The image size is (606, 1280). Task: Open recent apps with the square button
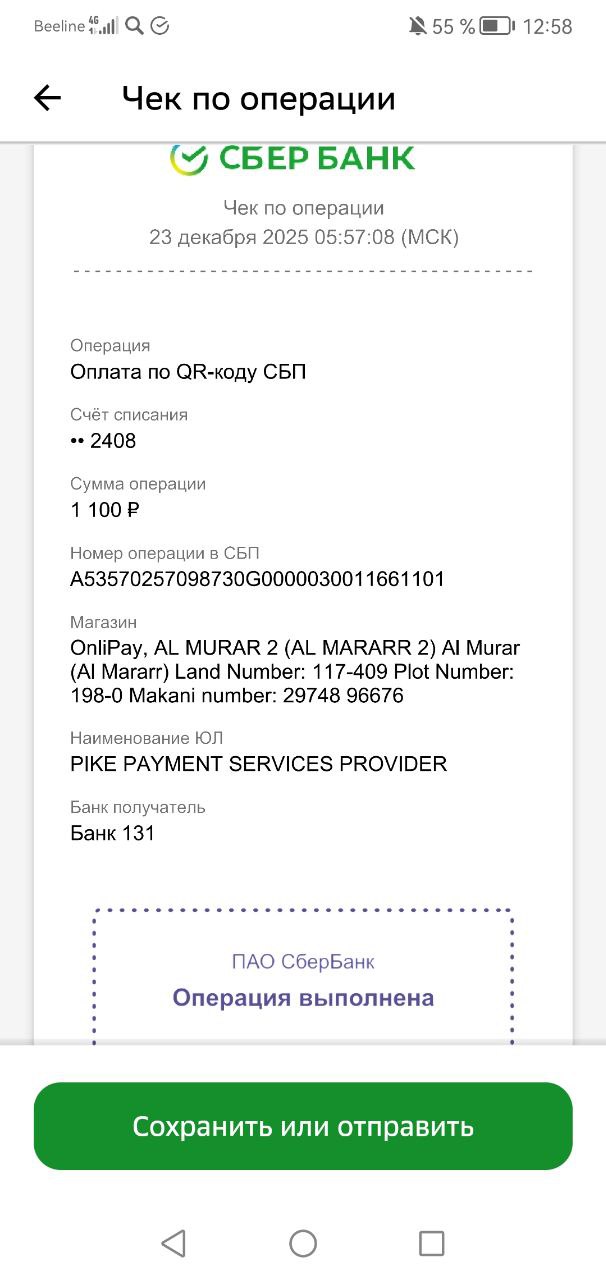431,1243
